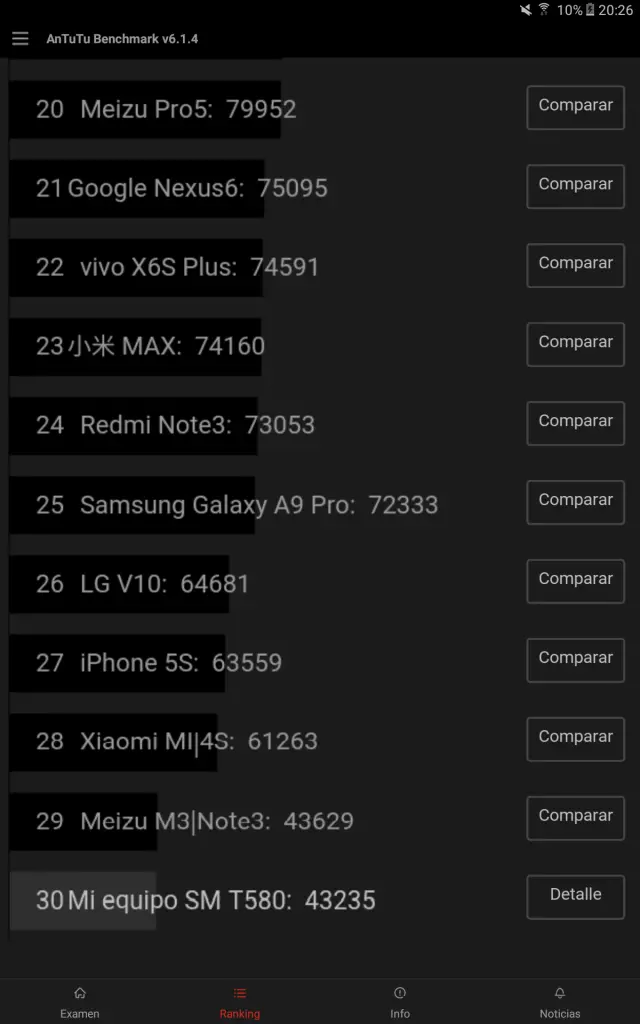Compare with 小米 MAX
This screenshot has width=640, height=1024.
point(575,344)
